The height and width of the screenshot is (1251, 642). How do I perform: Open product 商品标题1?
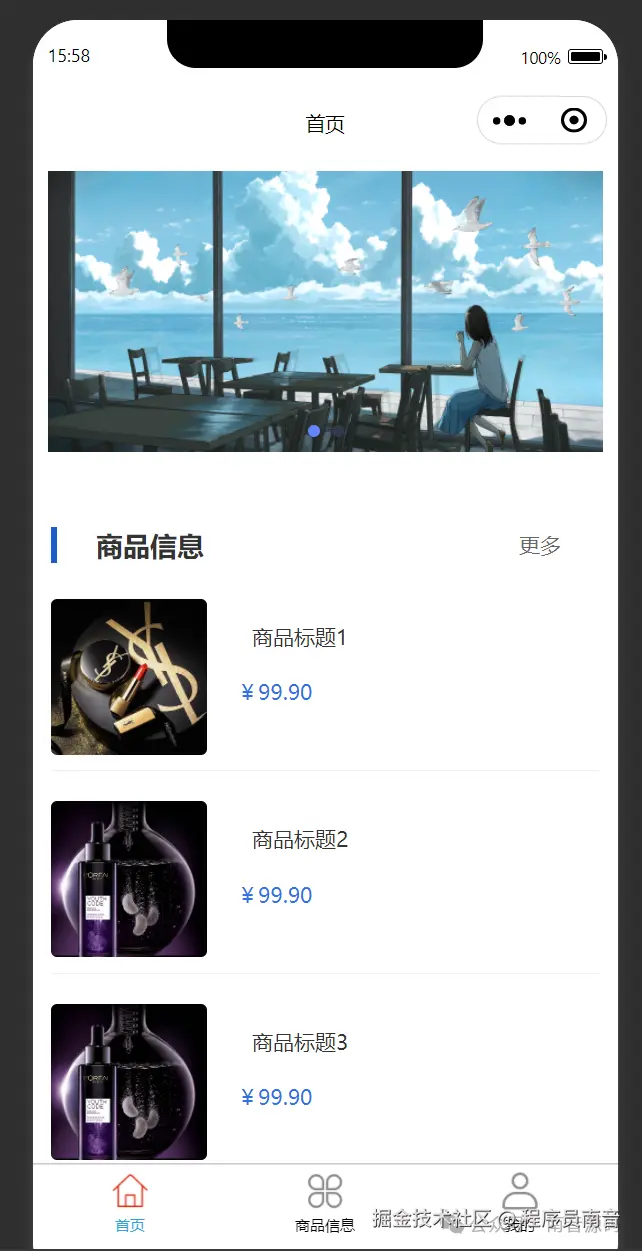coord(299,638)
